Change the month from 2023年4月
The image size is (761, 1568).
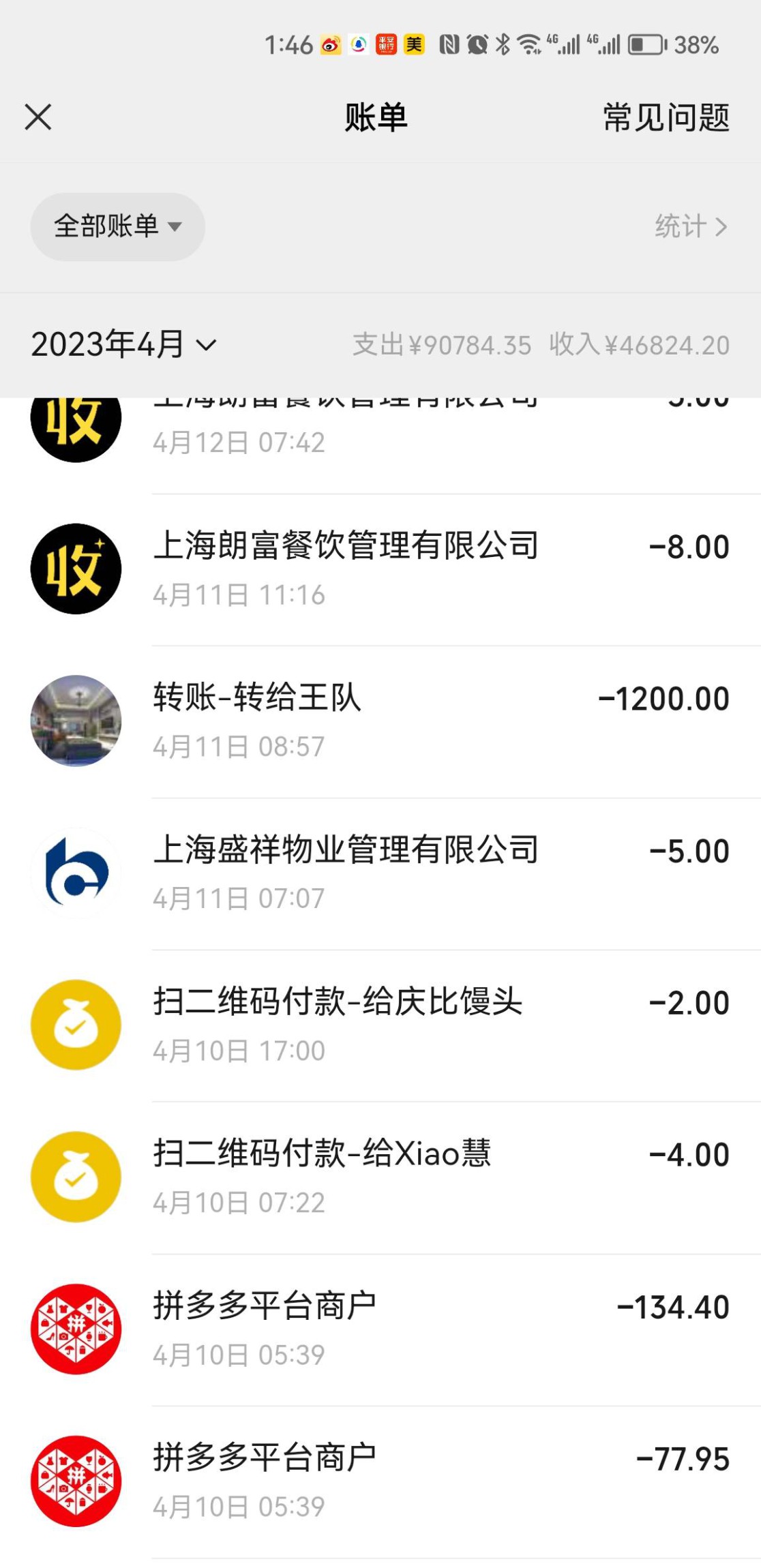123,344
